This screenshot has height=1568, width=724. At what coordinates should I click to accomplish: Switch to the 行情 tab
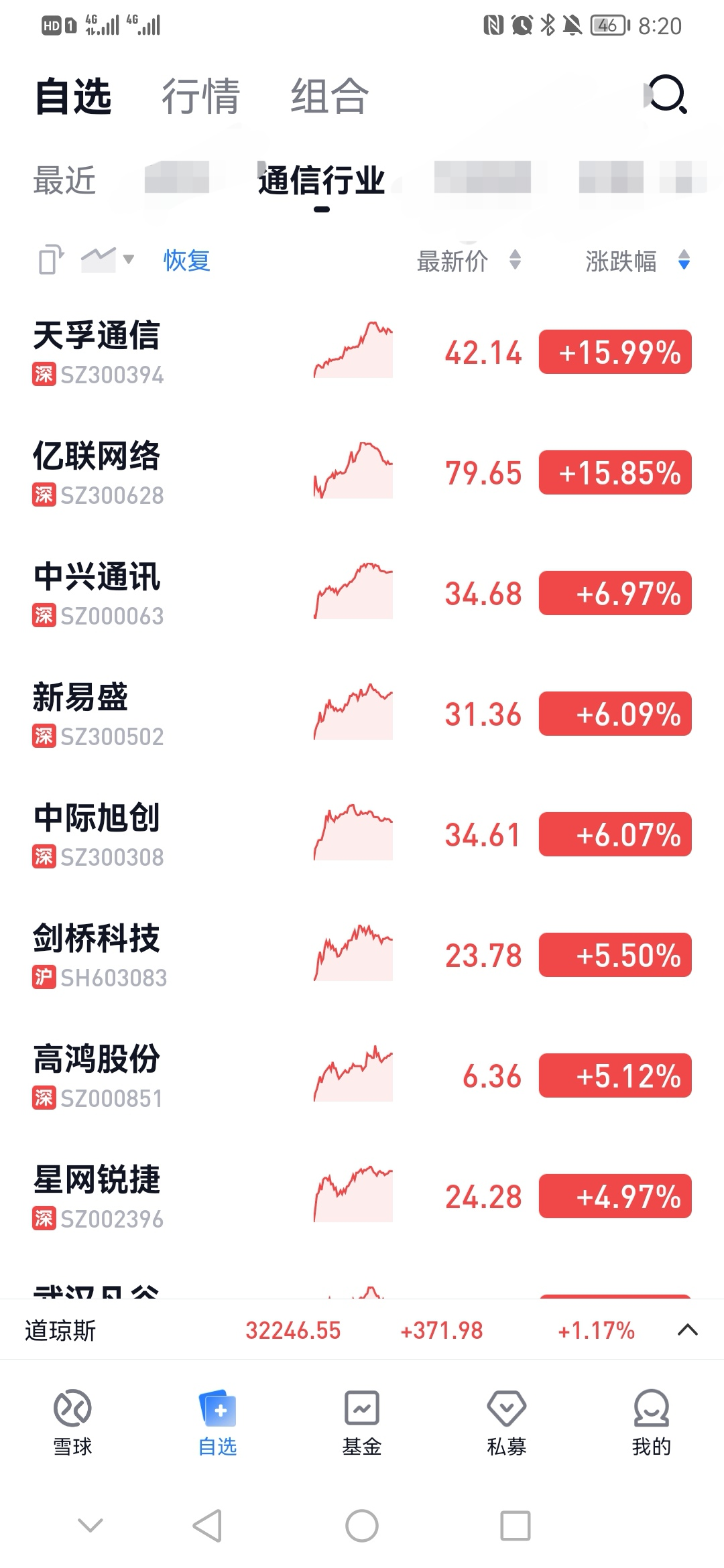click(200, 96)
